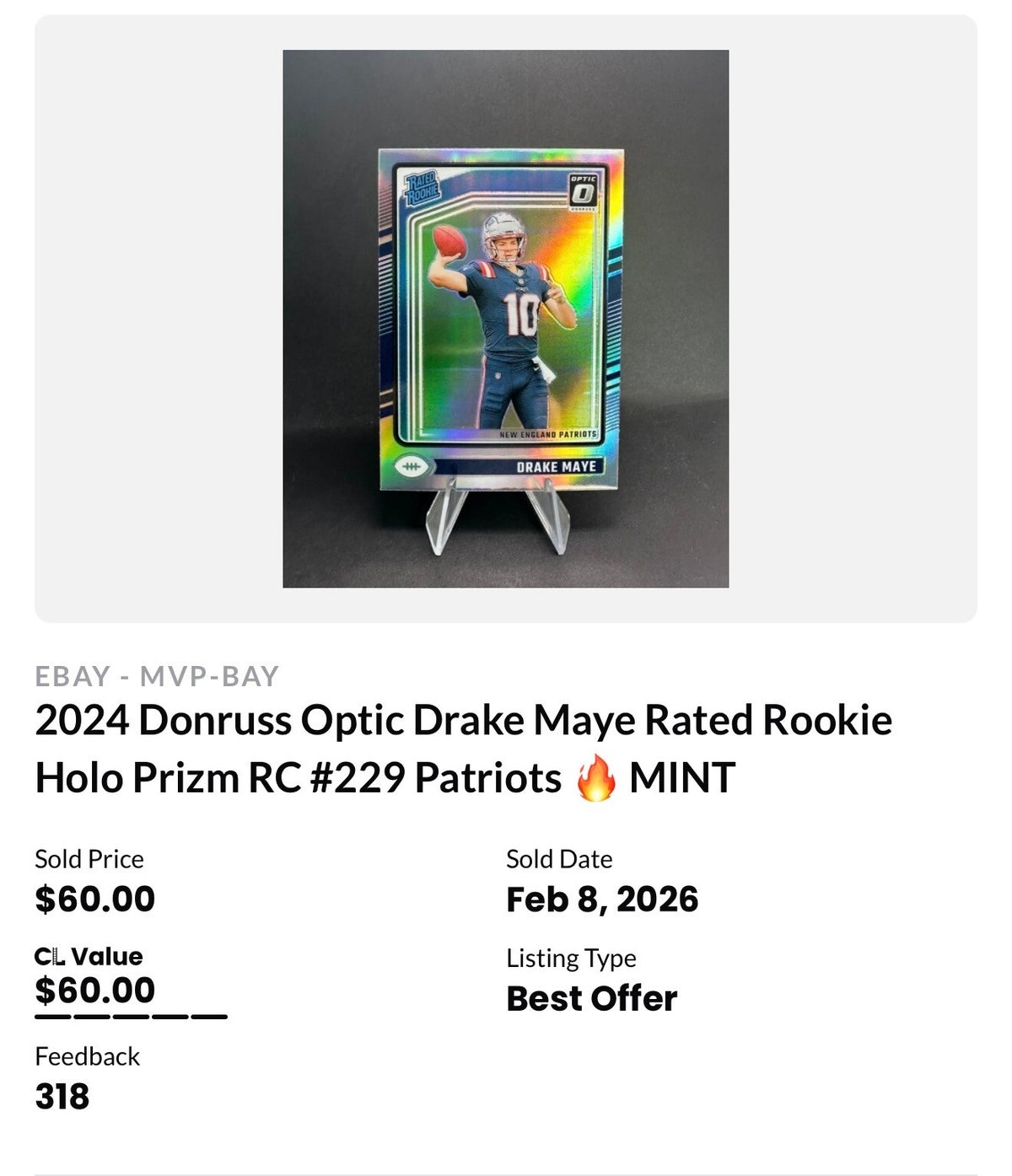Tap the underlined CL Value $60.00

tap(95, 991)
